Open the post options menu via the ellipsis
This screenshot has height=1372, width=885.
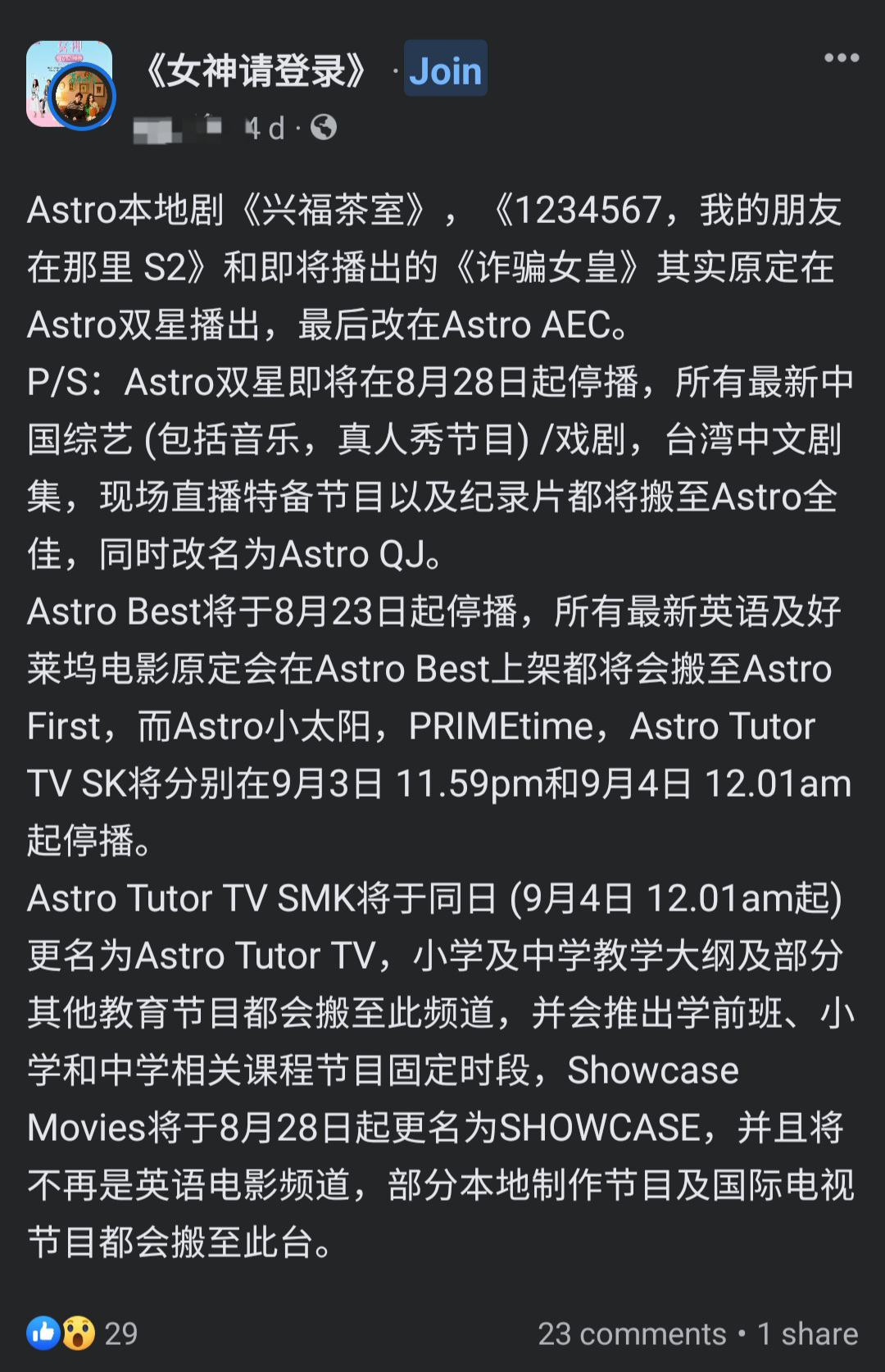[x=840, y=56]
